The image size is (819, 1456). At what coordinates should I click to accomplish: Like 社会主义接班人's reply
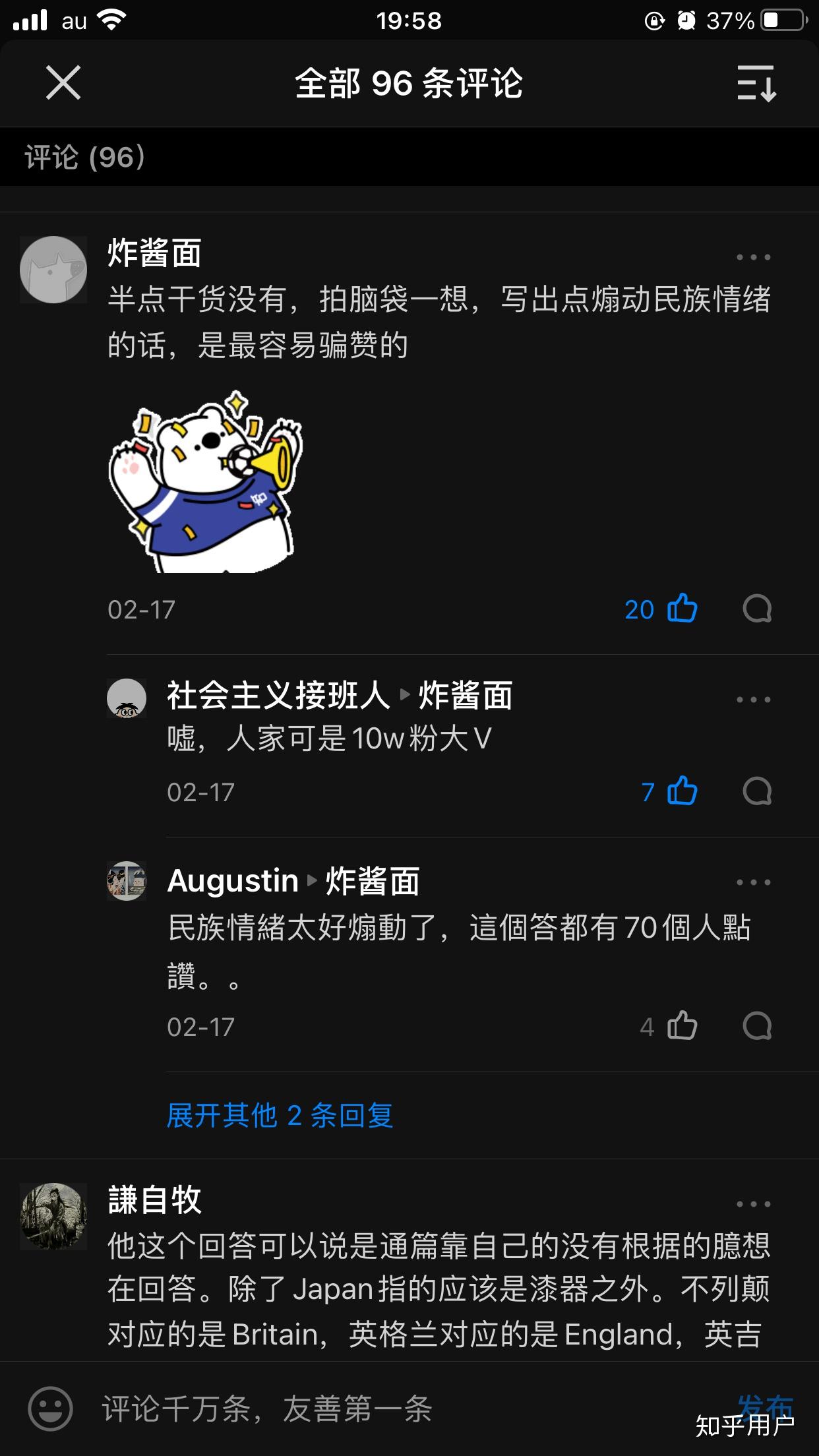click(x=682, y=791)
